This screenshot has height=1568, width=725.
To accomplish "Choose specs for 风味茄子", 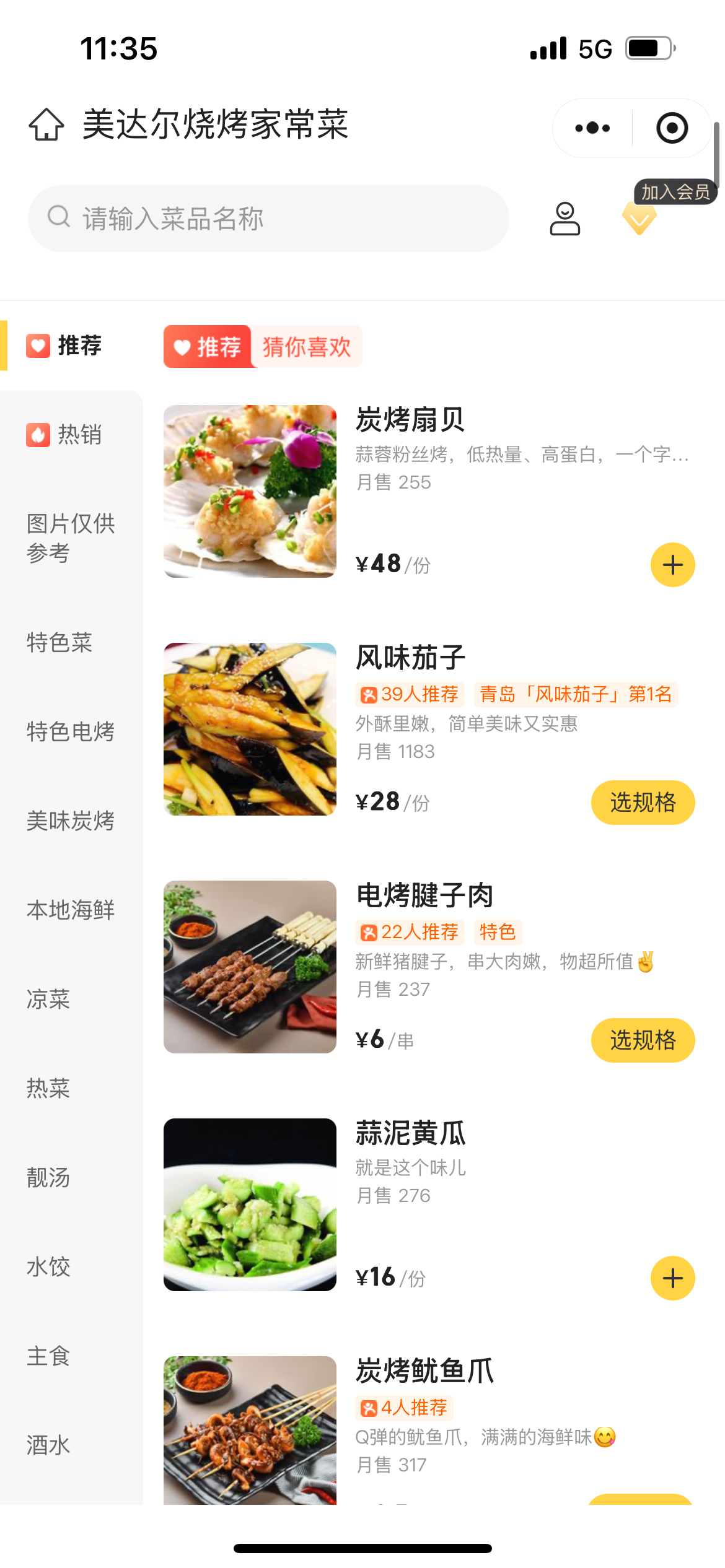I will tap(643, 803).
